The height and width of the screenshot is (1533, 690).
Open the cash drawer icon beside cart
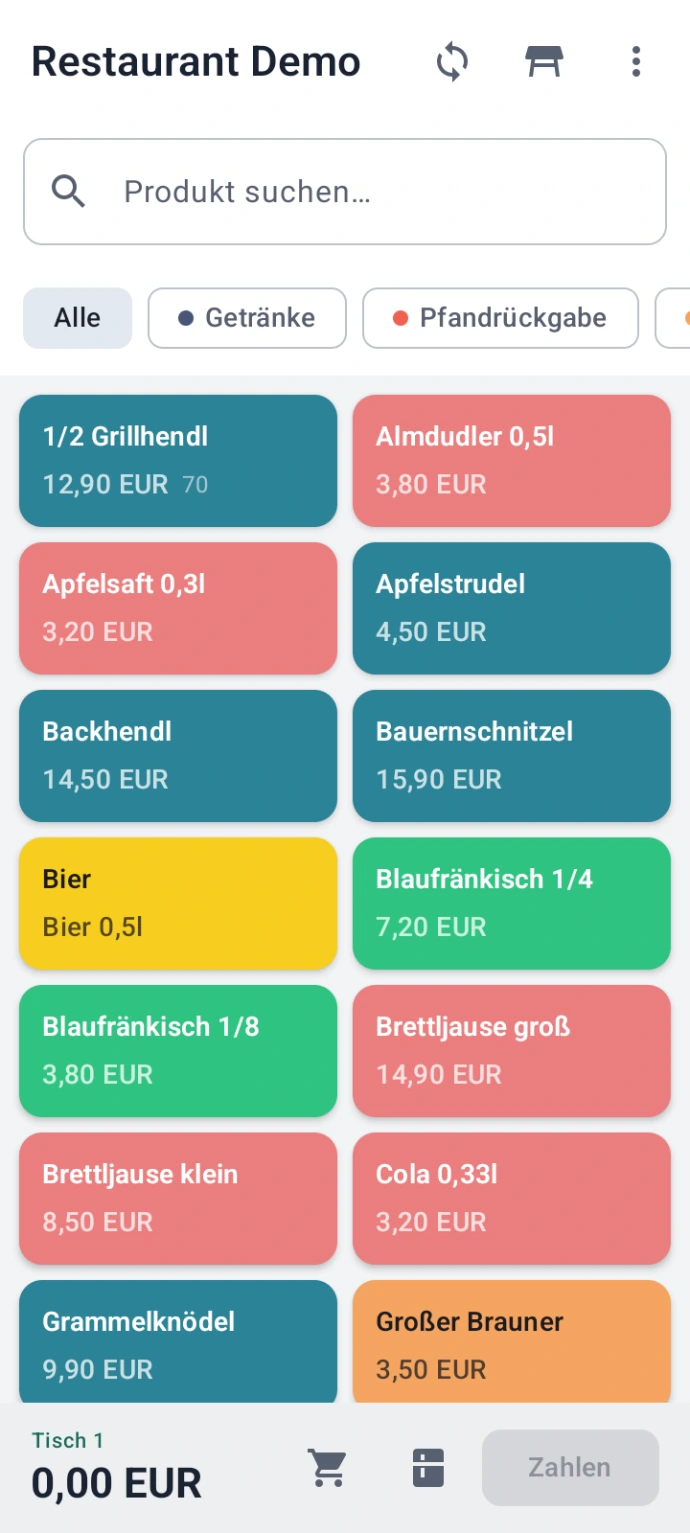(428, 1467)
